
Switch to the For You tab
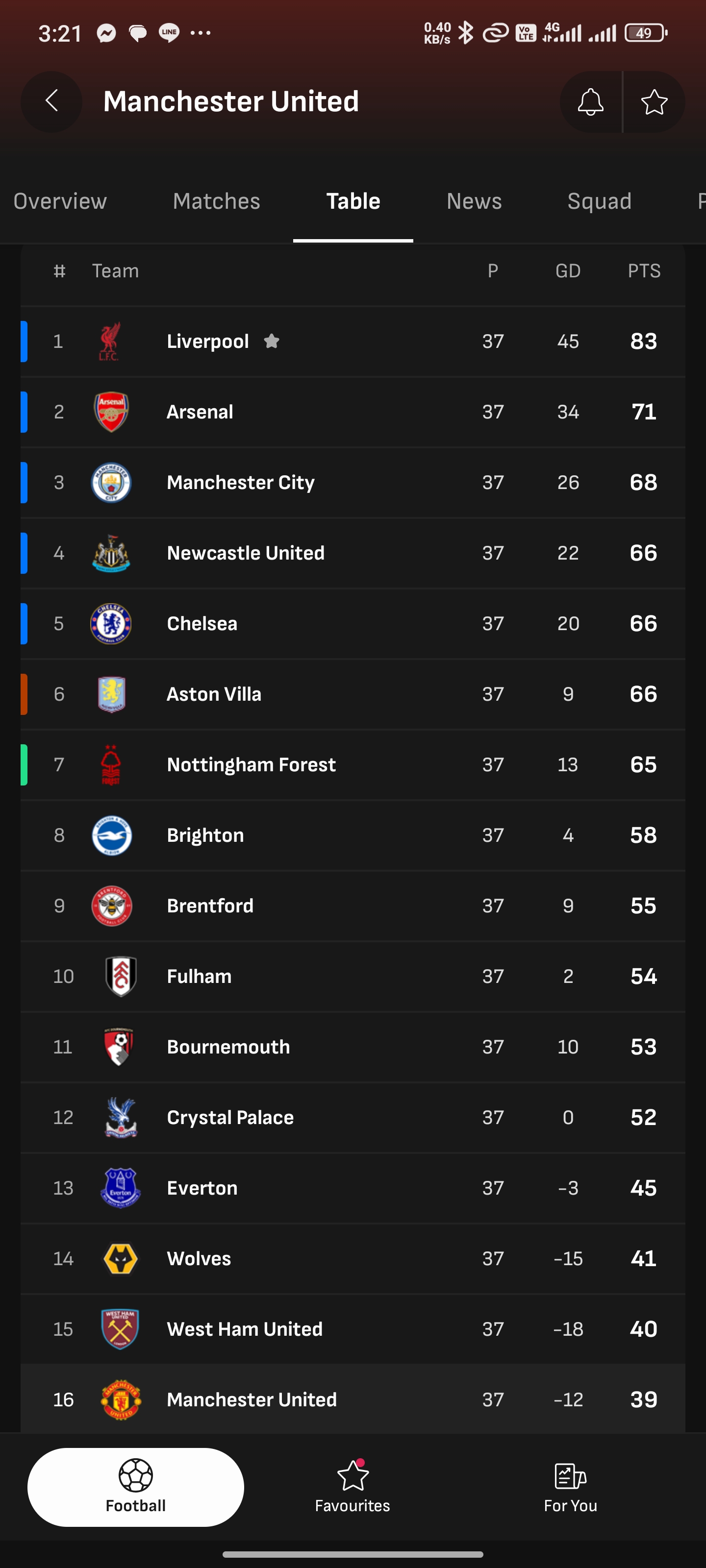click(x=570, y=1487)
